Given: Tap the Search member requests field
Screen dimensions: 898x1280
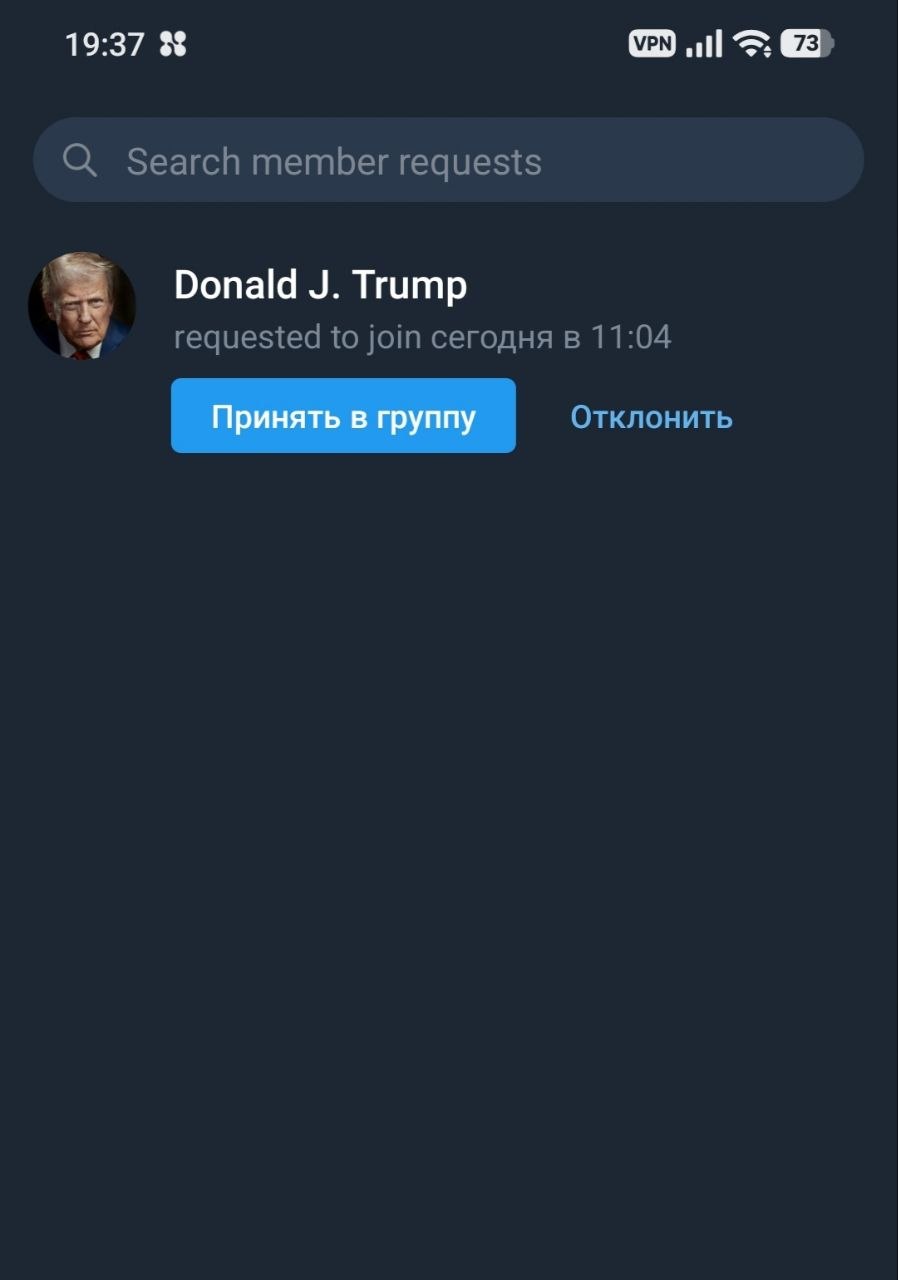Looking at the screenshot, I should click(448, 161).
